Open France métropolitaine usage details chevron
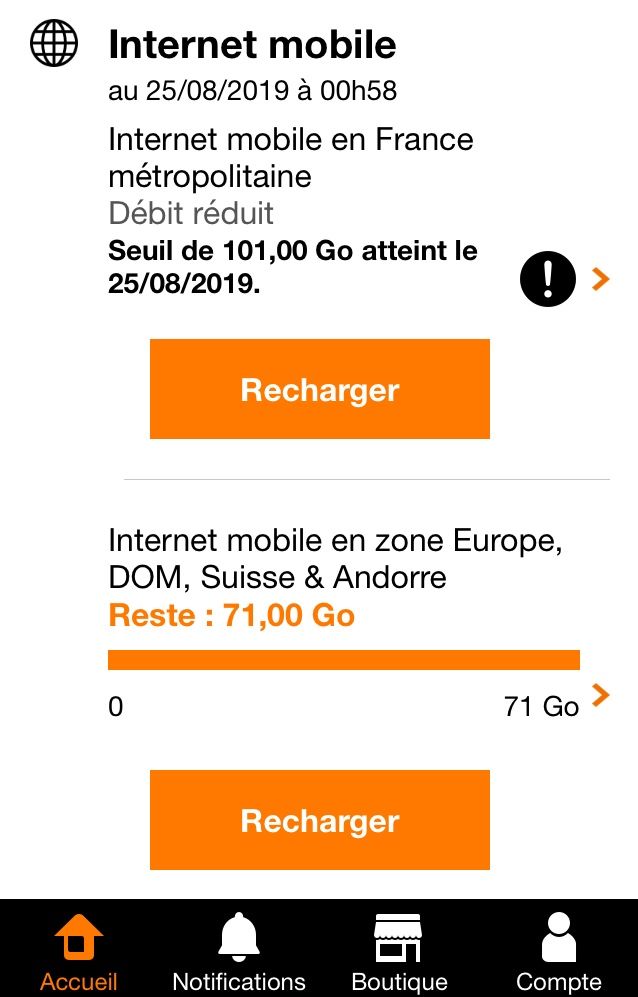The height and width of the screenshot is (997, 638). pos(600,280)
